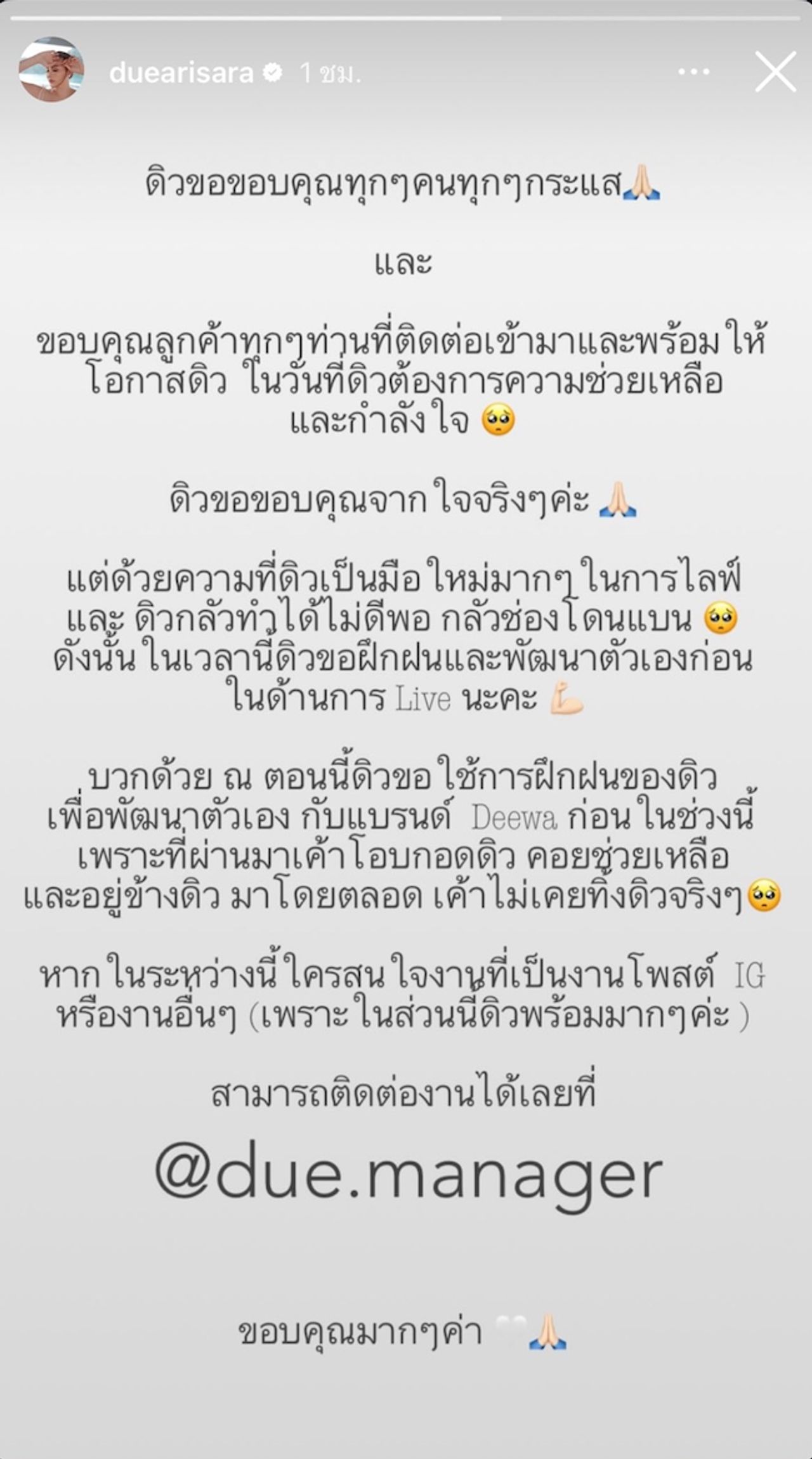The width and height of the screenshot is (812, 1459).
Task: Open duearisara's profile picture
Action: [51, 70]
